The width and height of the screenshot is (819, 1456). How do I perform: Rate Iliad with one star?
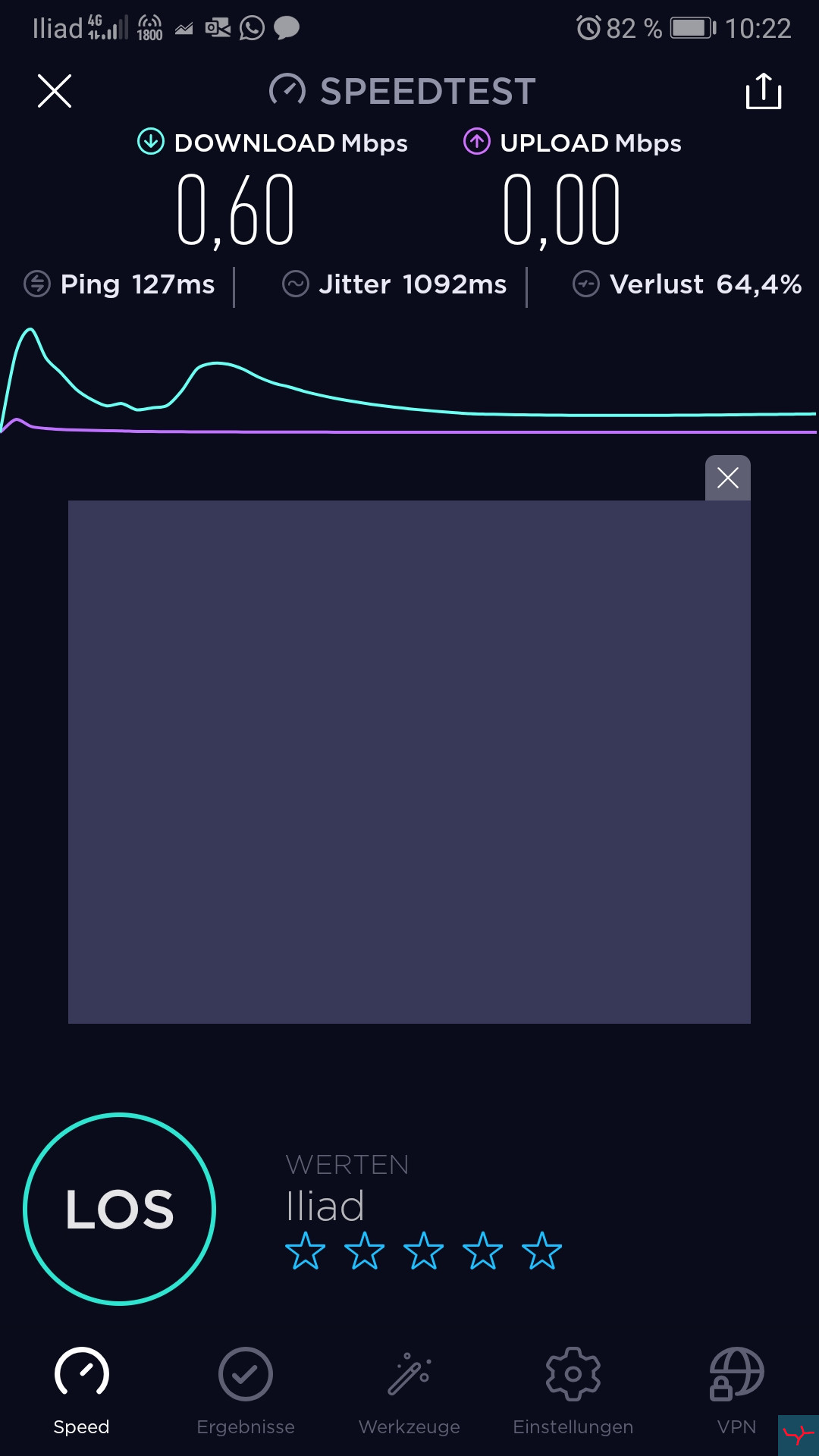306,1251
